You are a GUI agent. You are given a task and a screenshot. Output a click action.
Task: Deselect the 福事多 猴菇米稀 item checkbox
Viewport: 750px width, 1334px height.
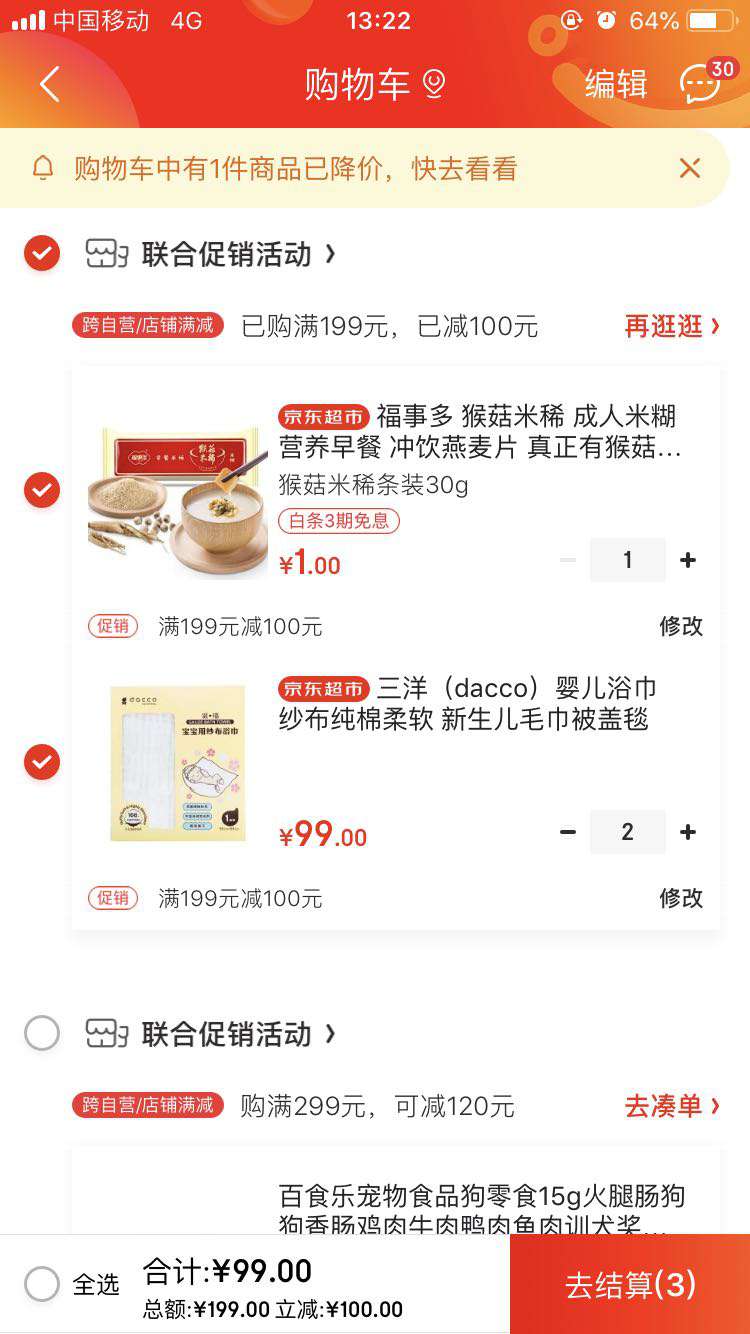(41, 491)
